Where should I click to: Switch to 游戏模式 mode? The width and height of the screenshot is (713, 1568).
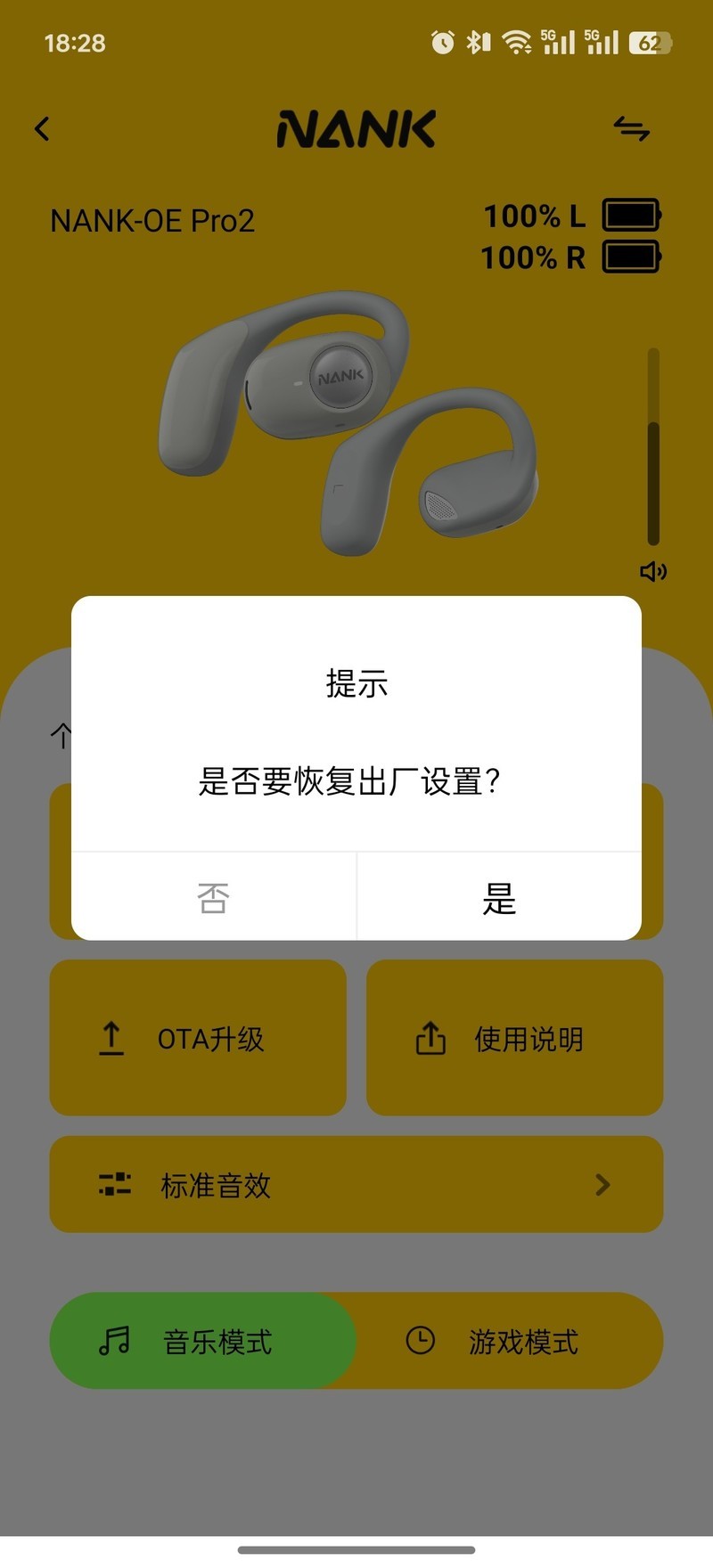508,1341
